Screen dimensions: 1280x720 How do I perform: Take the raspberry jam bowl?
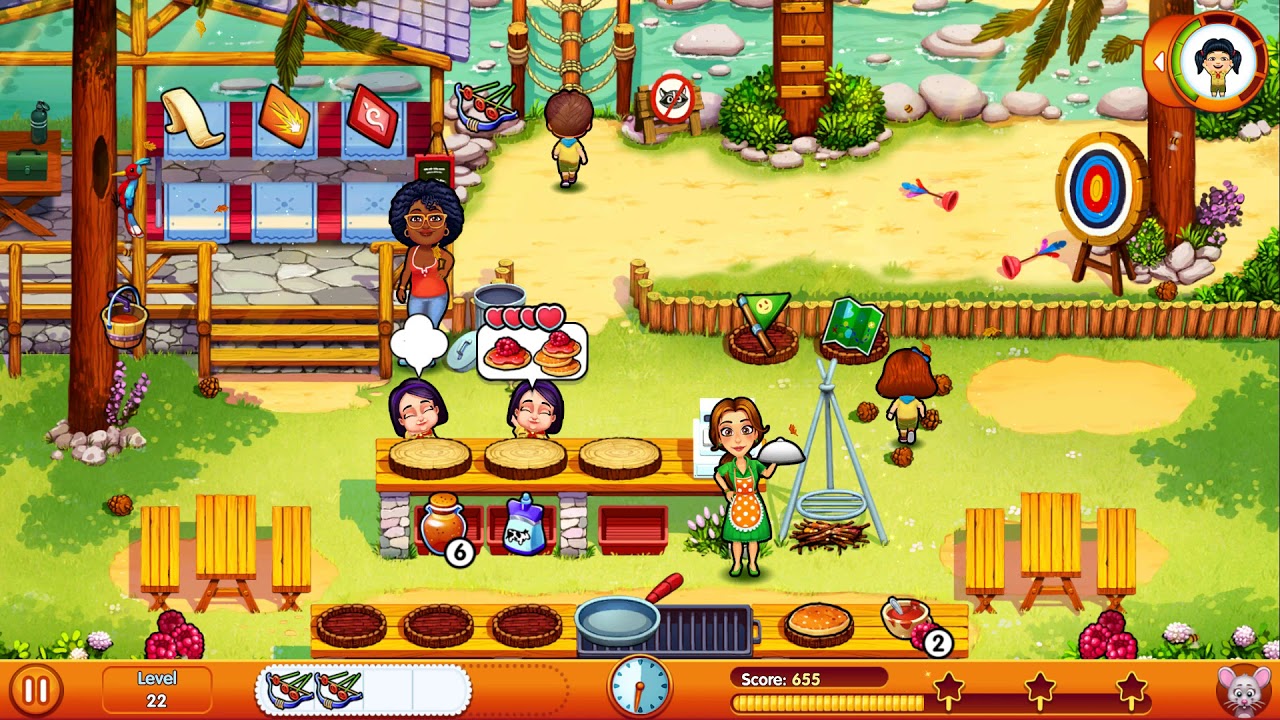pyautogui.click(x=907, y=617)
